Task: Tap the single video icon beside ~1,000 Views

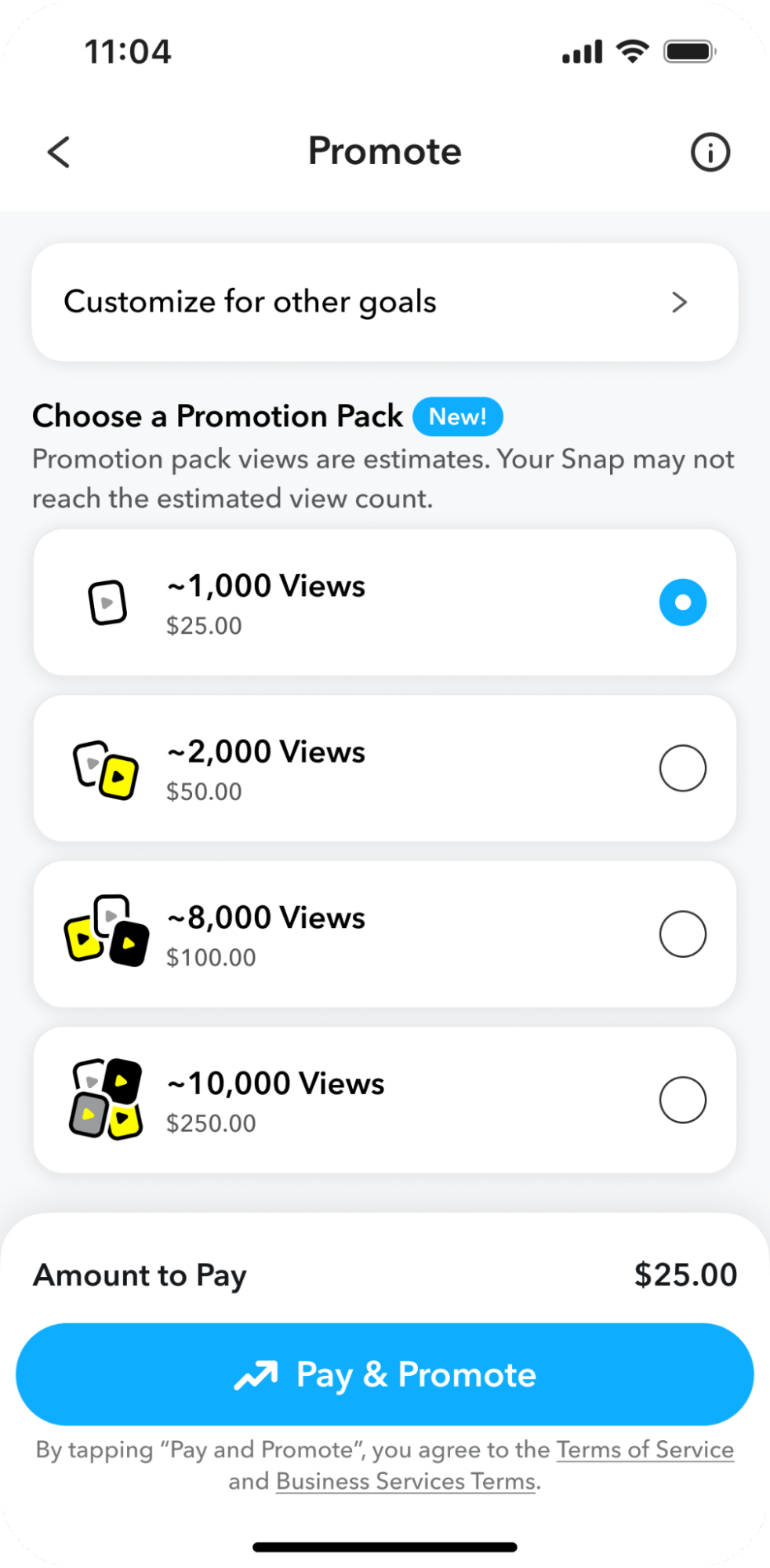Action: pos(109,602)
